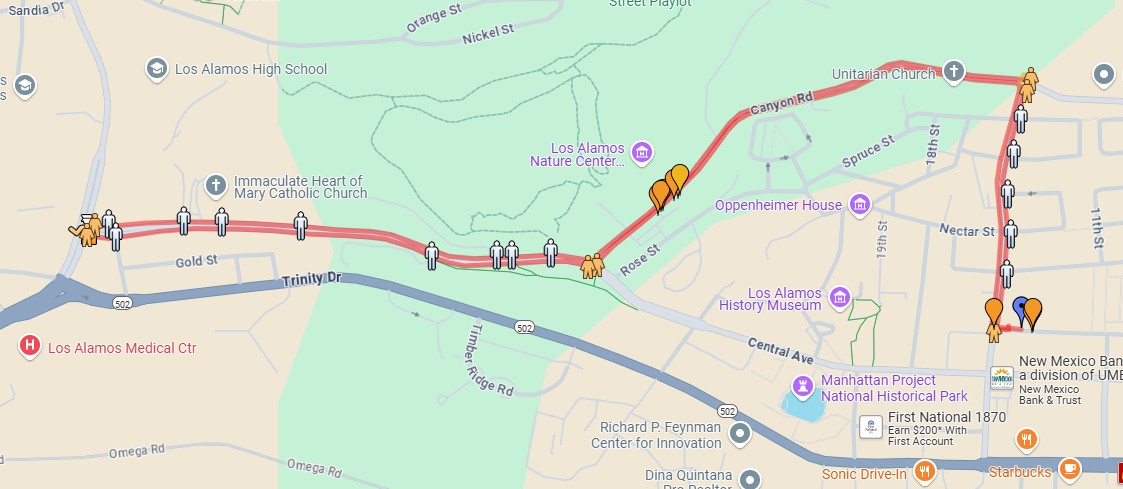
Task: Select Immaculate Heart of Mary Catholic Church pin
Action: [x=215, y=185]
